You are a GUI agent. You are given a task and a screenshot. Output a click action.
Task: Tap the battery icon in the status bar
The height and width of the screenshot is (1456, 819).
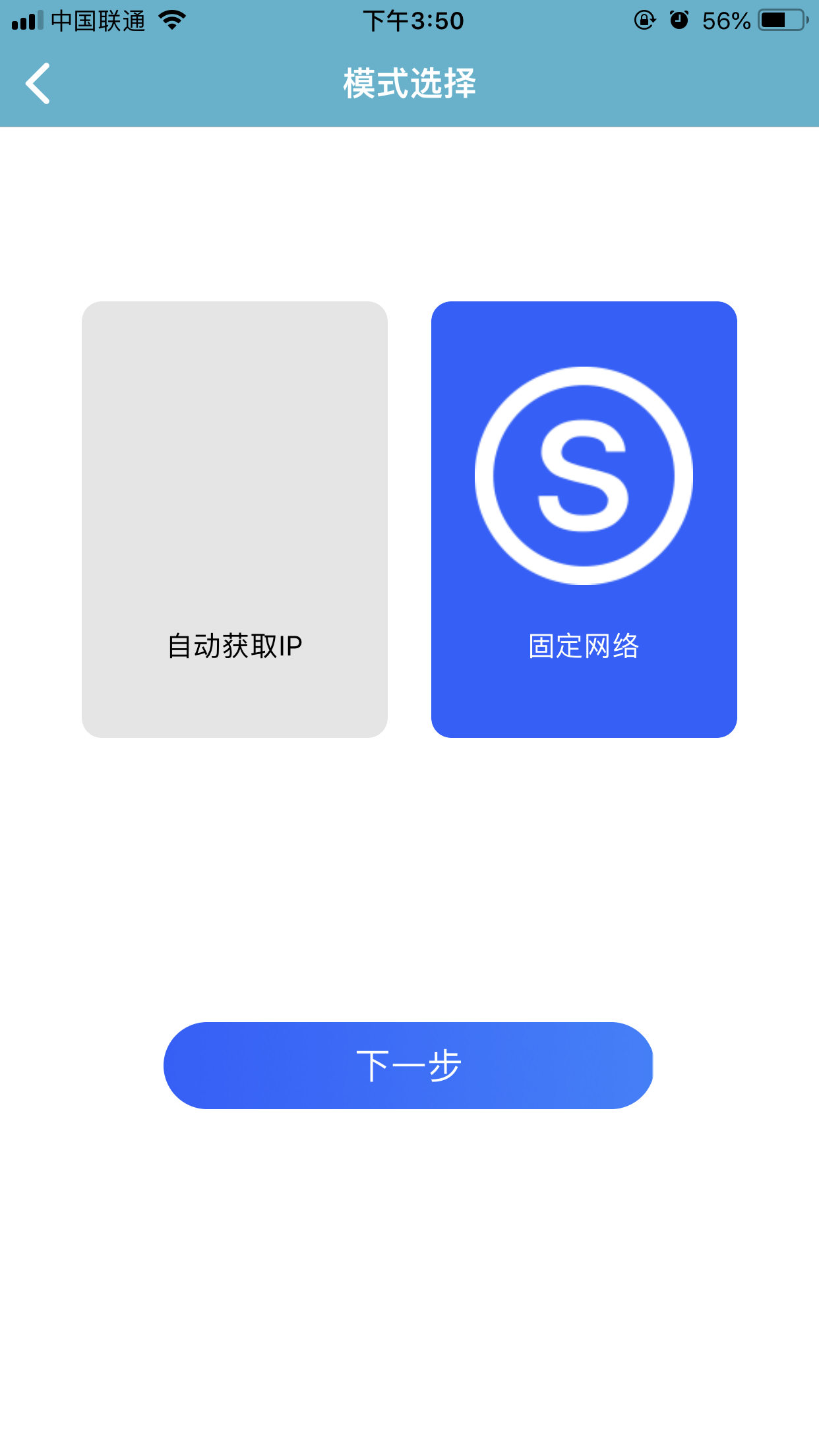click(x=781, y=20)
